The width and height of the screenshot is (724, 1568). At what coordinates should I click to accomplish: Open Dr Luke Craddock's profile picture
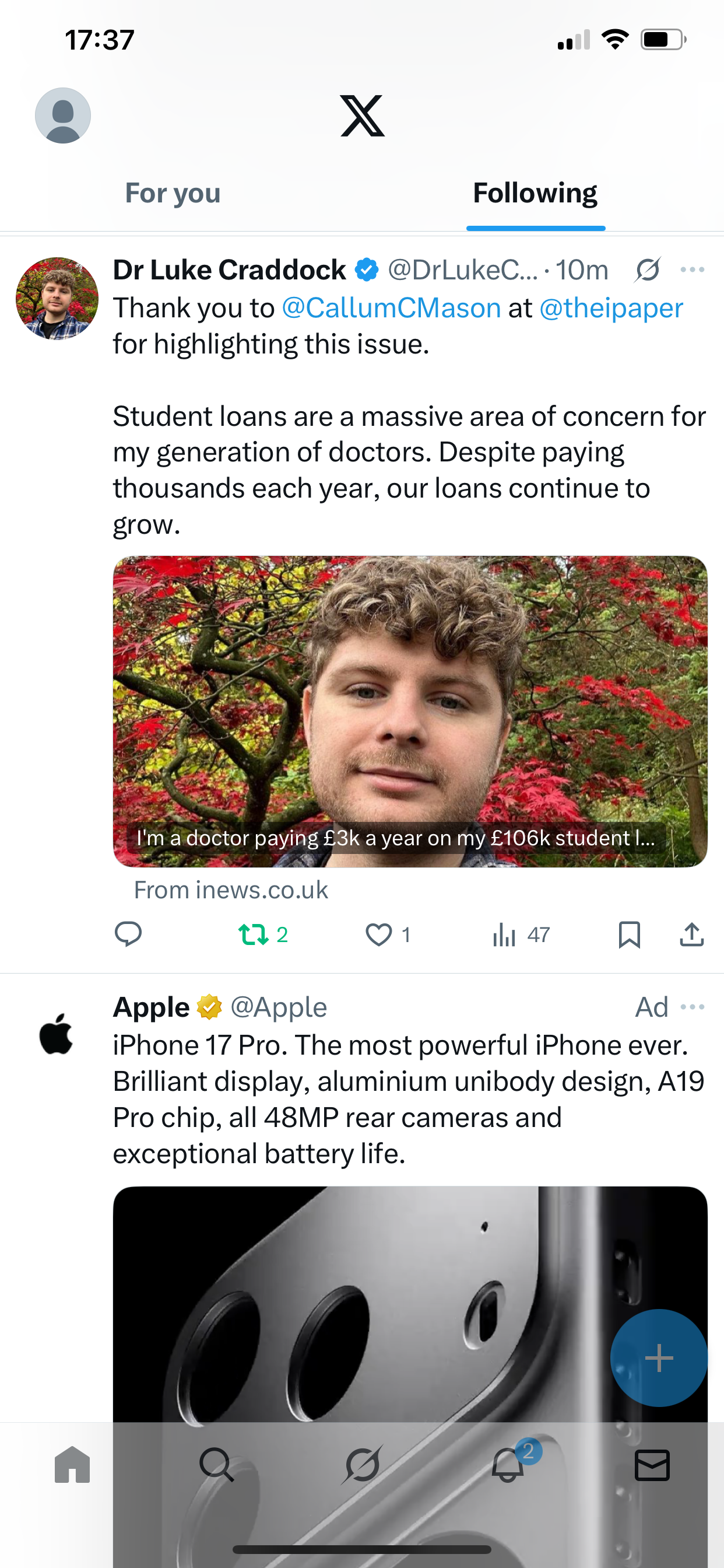pos(57,298)
